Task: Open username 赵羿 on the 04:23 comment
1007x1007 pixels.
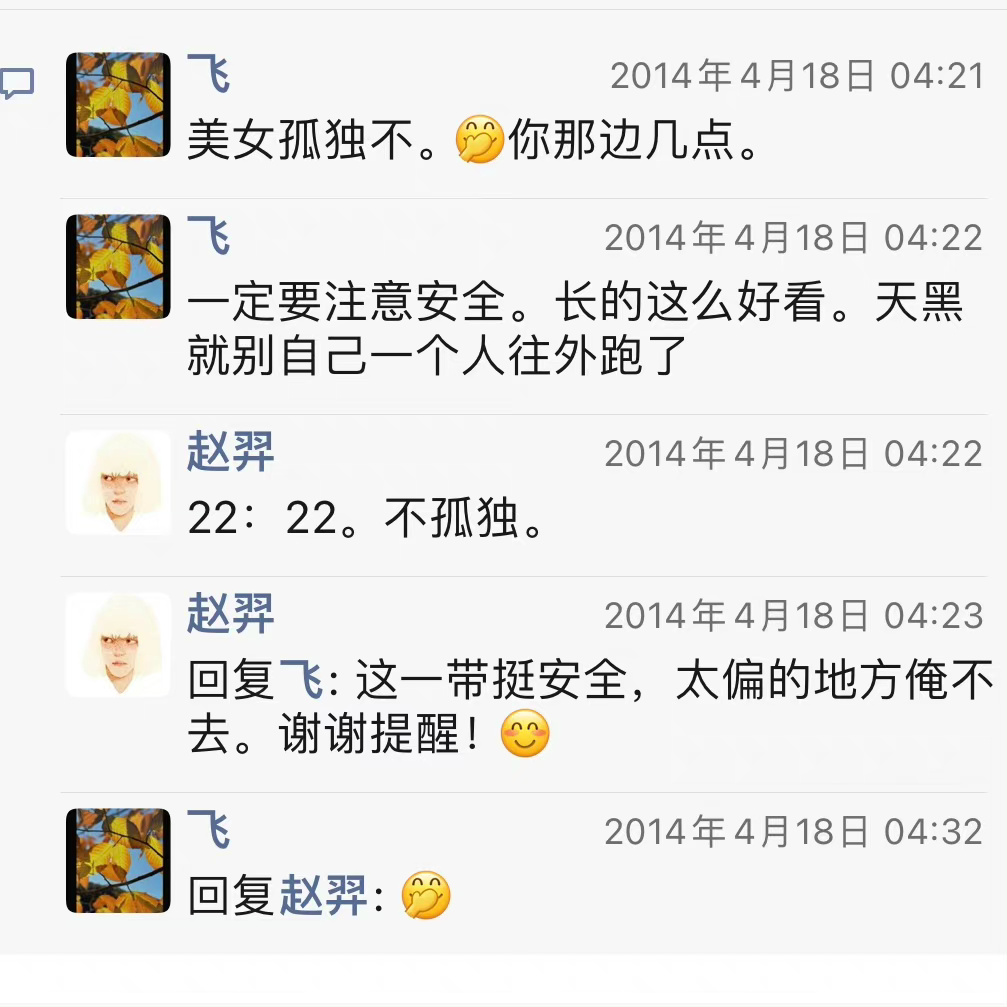Action: (x=230, y=614)
